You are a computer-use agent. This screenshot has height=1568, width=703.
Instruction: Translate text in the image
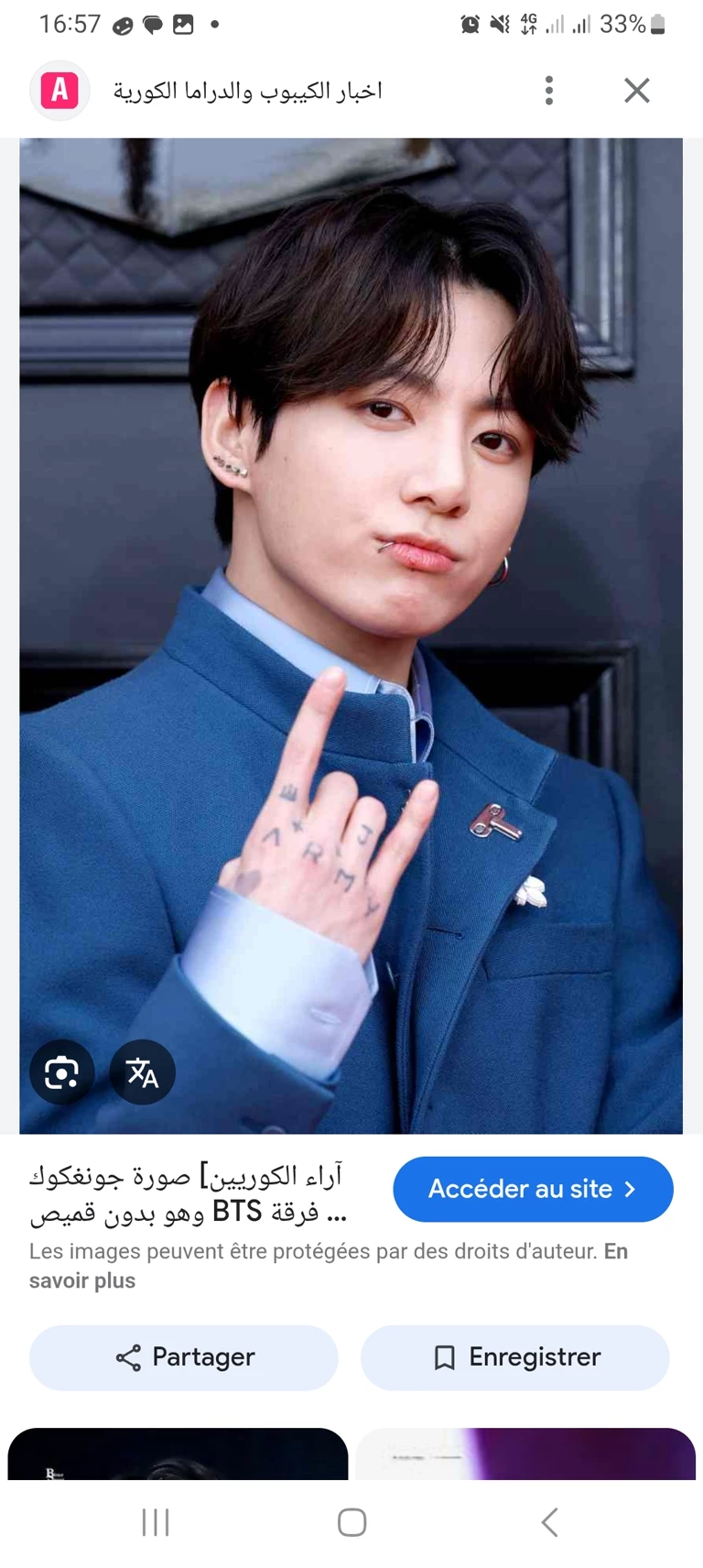pos(142,1072)
